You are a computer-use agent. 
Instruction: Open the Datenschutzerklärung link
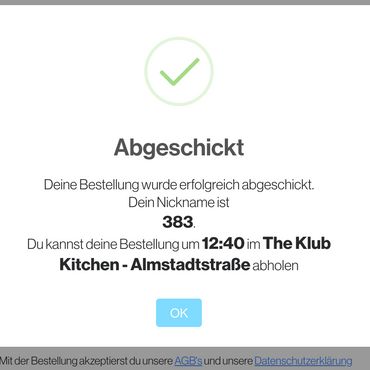tap(303, 361)
